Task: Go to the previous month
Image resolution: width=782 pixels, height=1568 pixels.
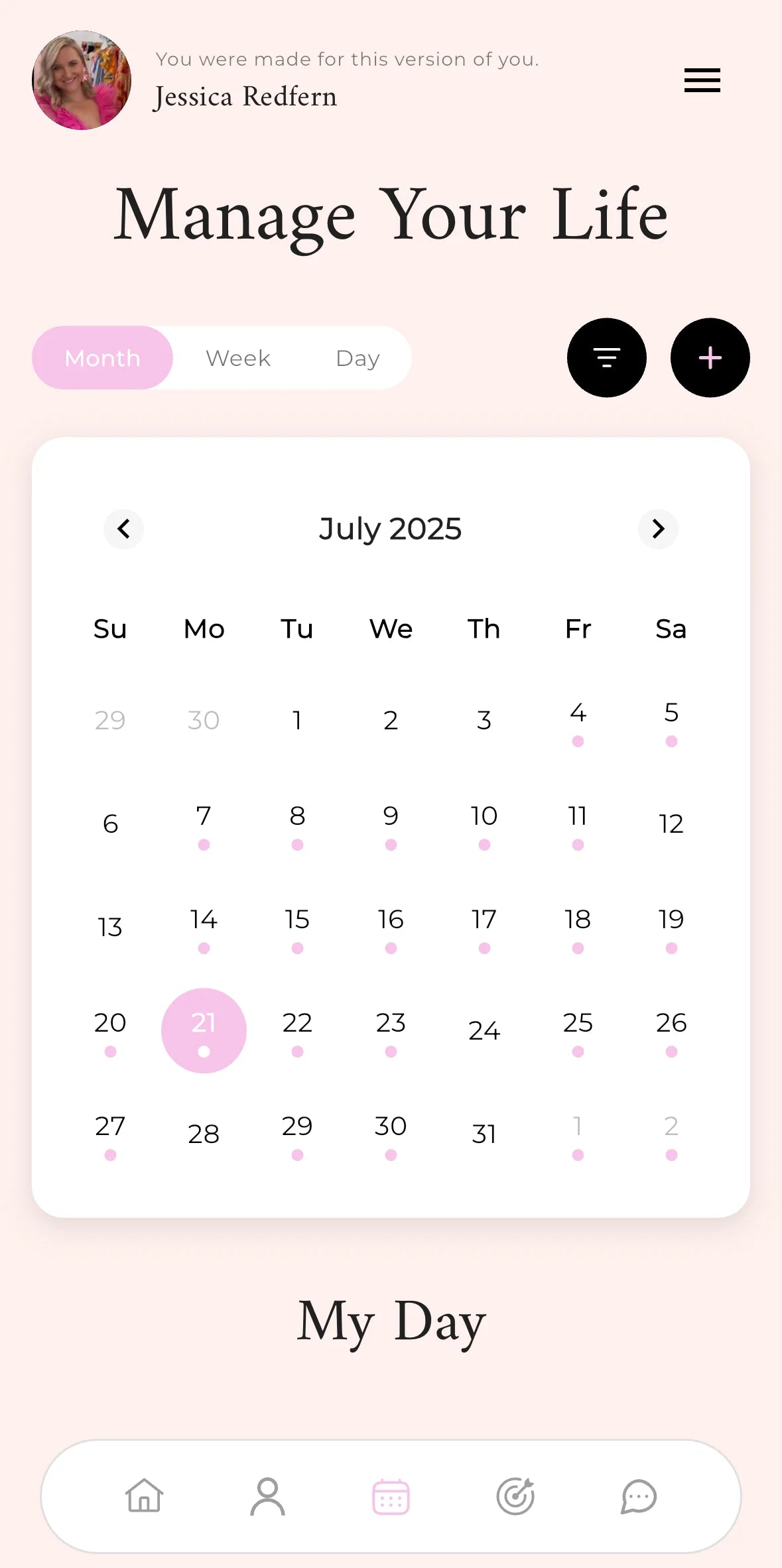Action: coord(123,529)
